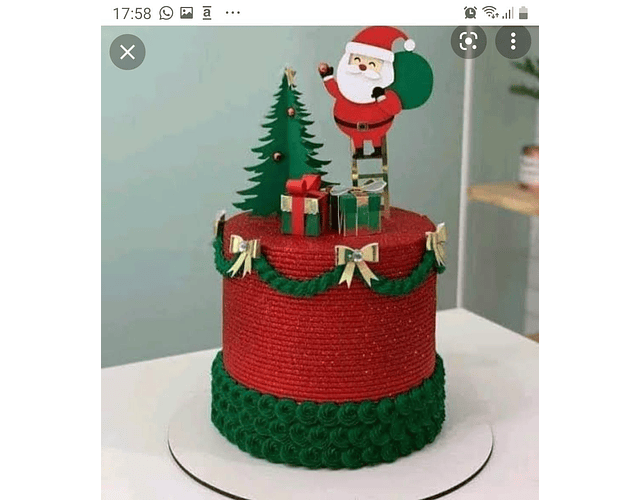Search this image with Lens

pyautogui.click(x=468, y=41)
